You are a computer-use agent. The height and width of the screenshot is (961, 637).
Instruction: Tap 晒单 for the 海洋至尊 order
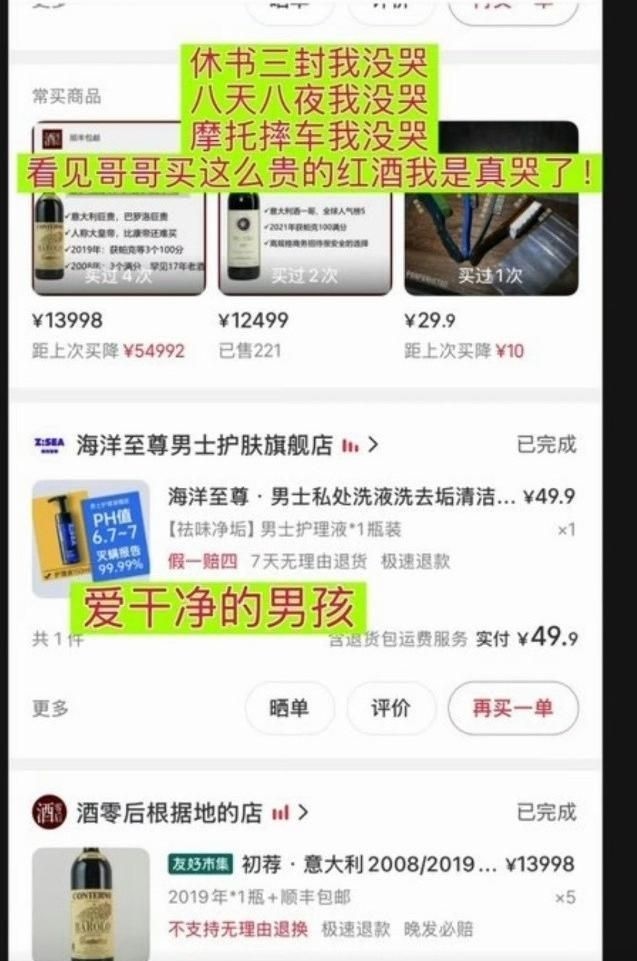(x=289, y=708)
